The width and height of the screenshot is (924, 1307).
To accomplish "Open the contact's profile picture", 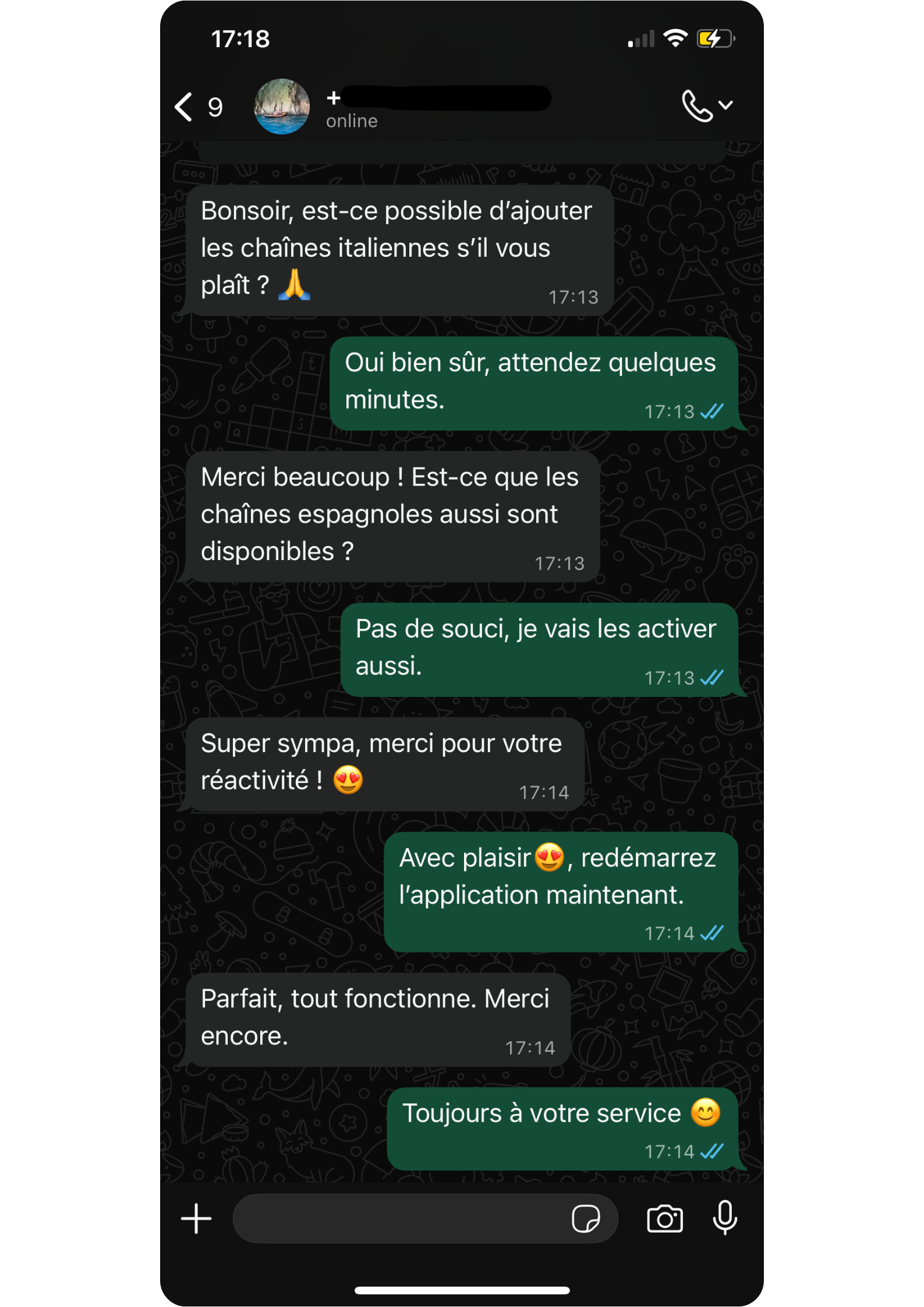I will click(282, 107).
